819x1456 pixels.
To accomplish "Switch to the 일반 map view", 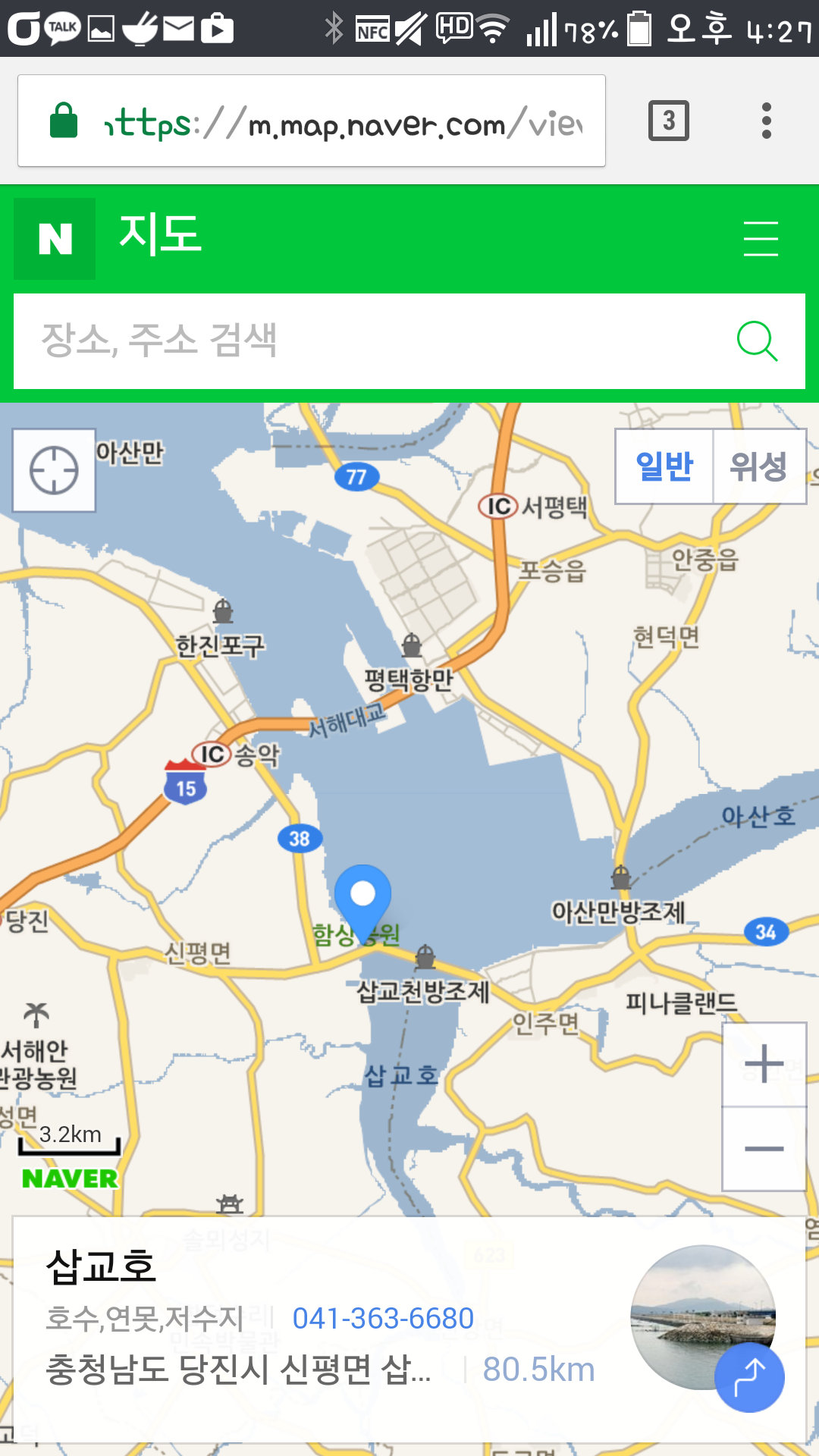I will tap(664, 466).
